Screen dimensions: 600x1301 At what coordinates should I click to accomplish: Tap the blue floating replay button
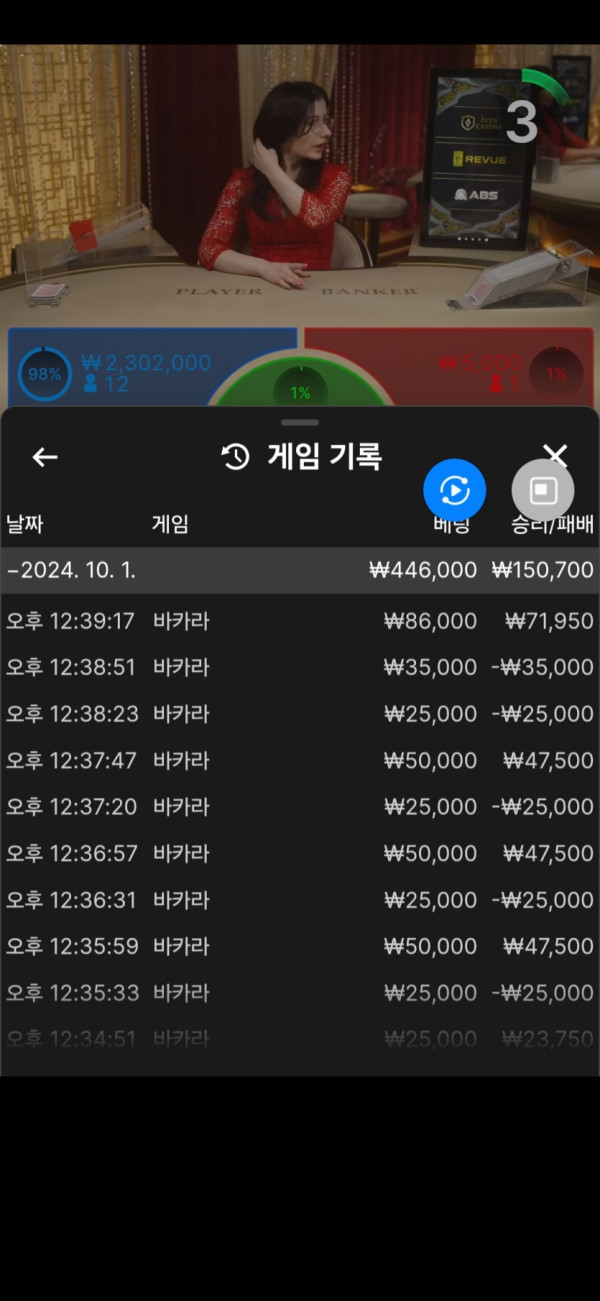pos(454,490)
